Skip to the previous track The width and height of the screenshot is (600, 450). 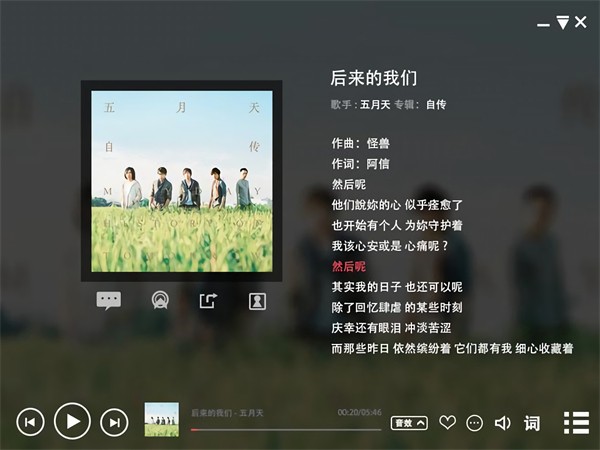pos(30,422)
